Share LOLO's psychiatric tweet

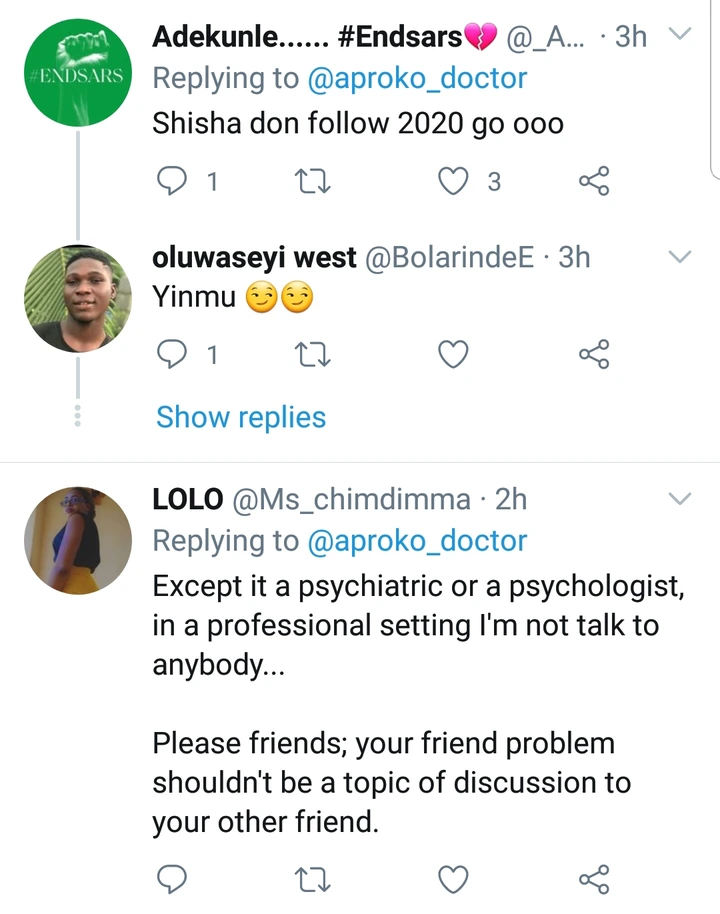[x=594, y=879]
